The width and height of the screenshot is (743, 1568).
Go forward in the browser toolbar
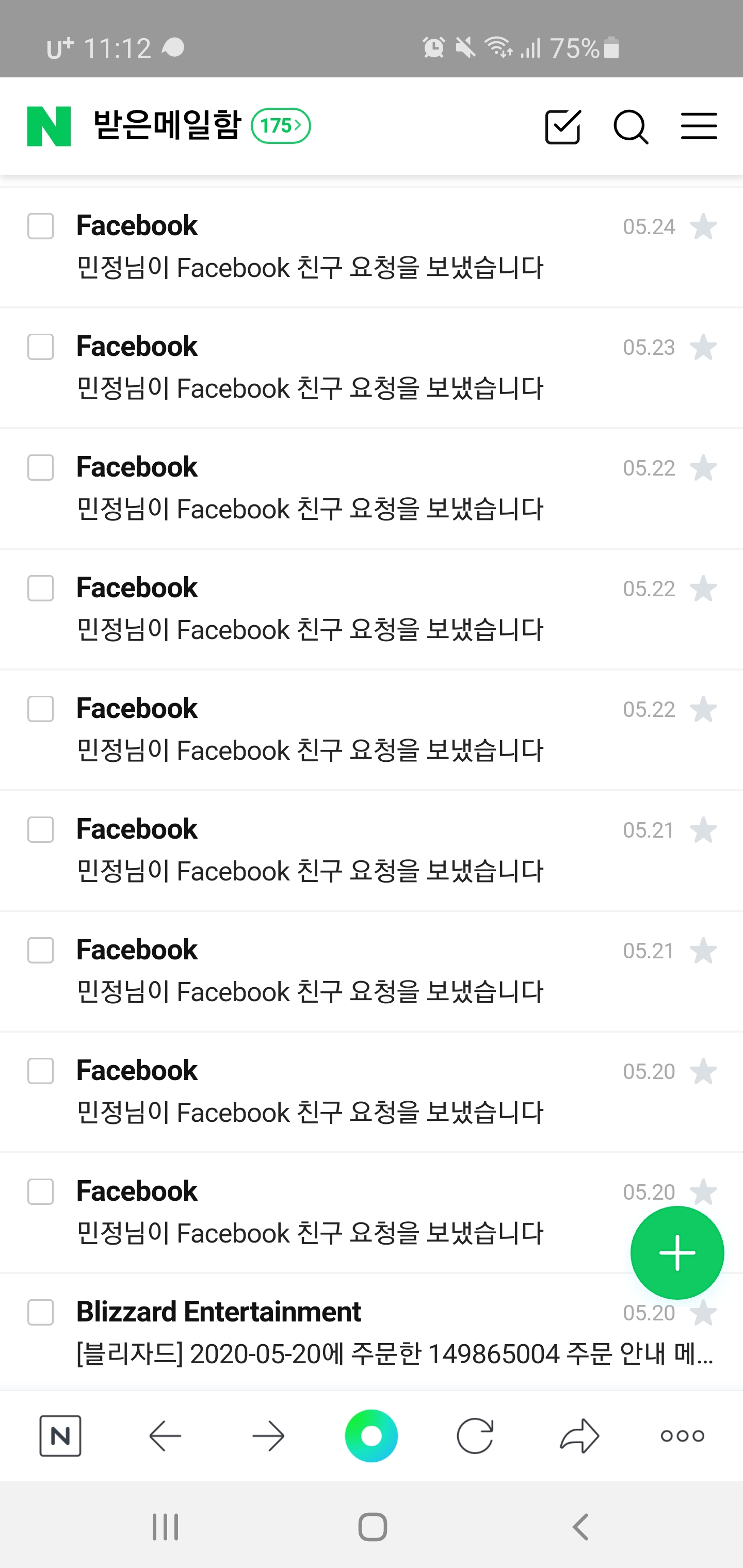268,1436
